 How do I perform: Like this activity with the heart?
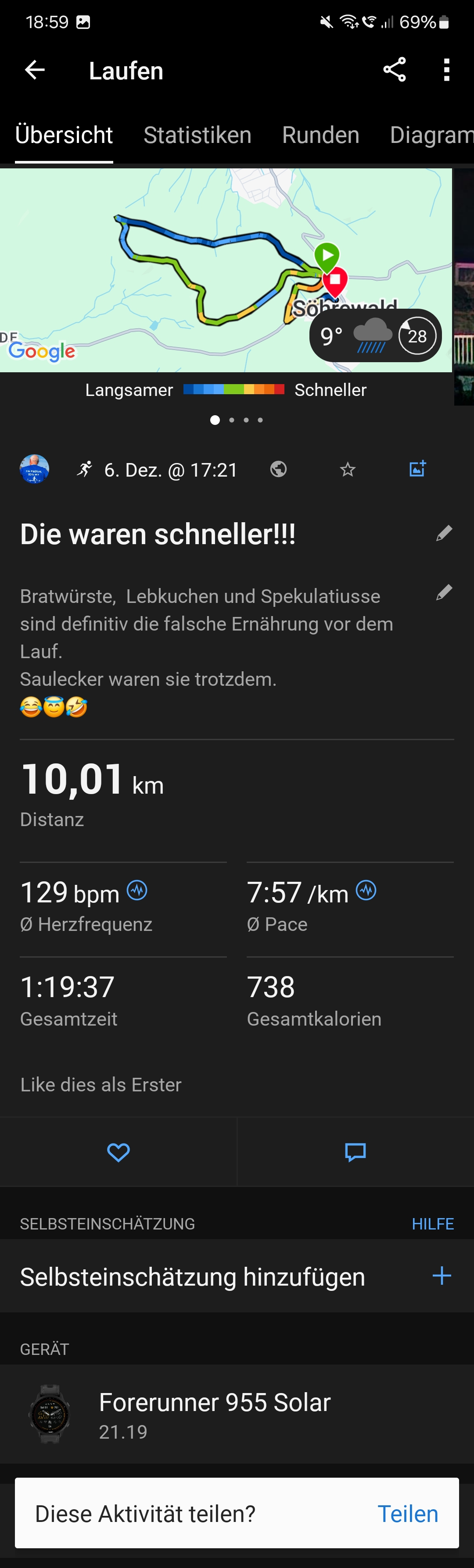(x=118, y=1151)
